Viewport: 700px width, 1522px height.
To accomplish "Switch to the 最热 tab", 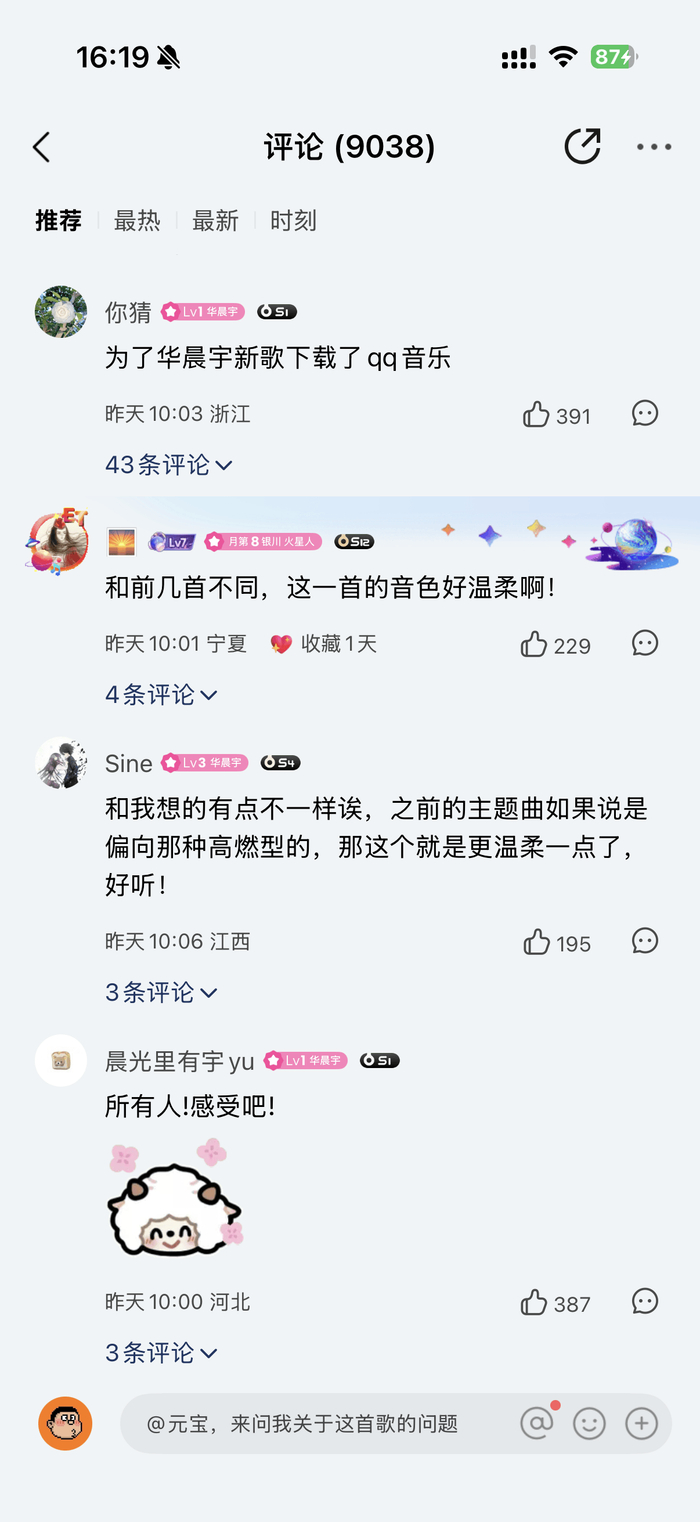I will pyautogui.click(x=137, y=221).
